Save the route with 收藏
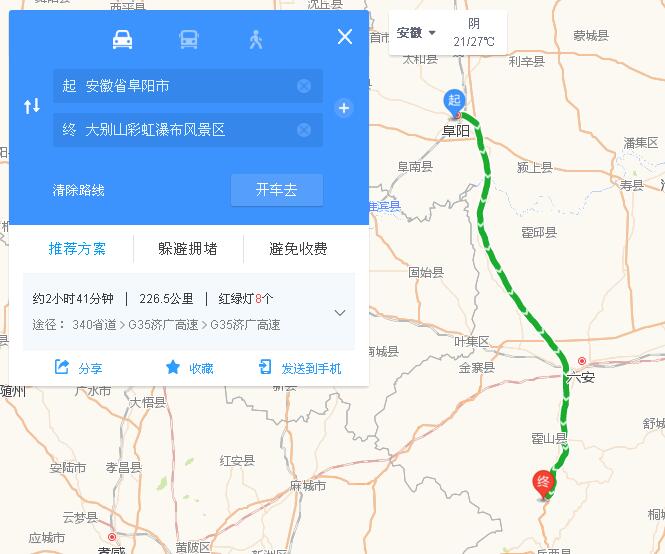665x554 pixels. pos(189,368)
